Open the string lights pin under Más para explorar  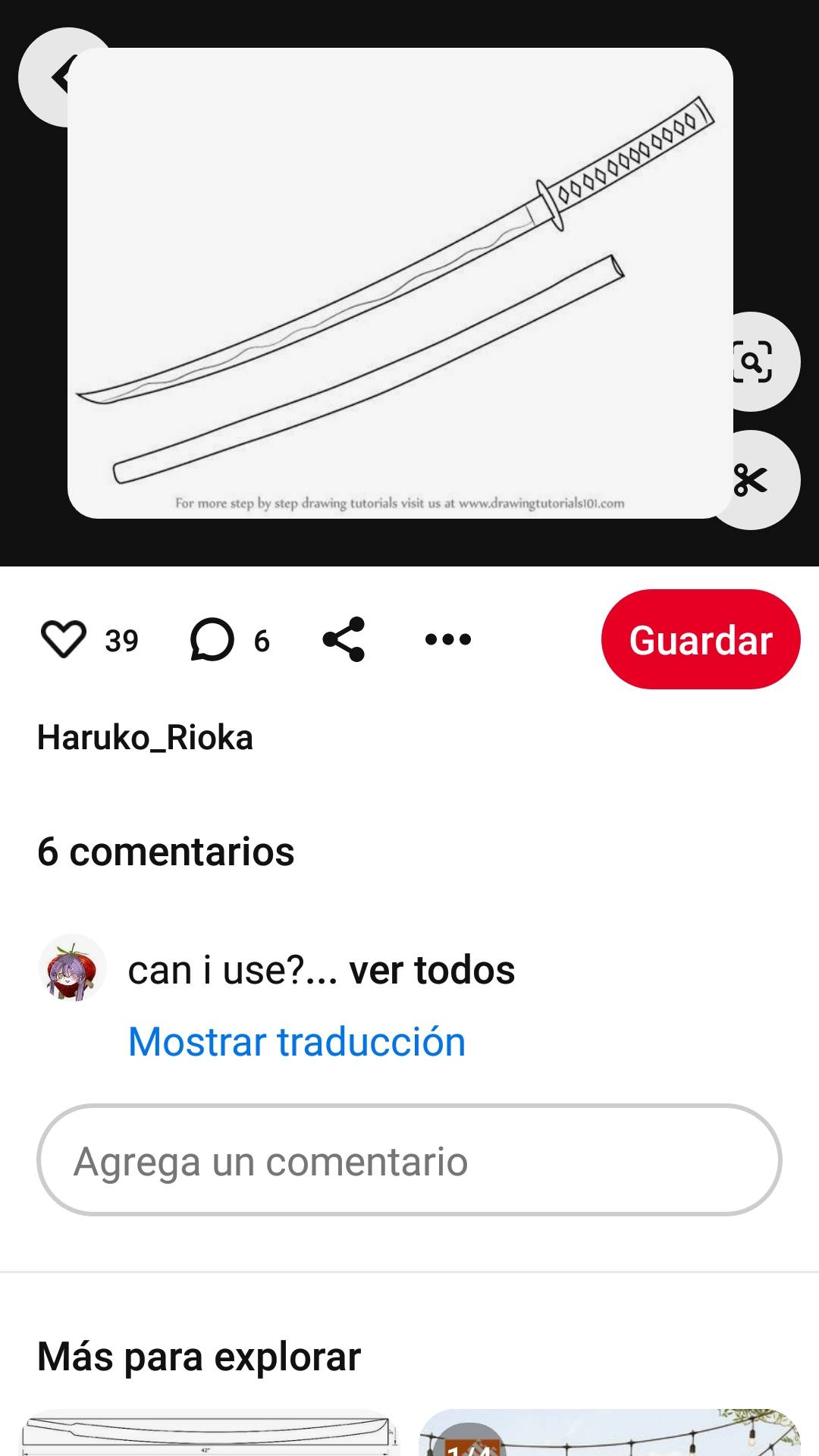(609, 1433)
